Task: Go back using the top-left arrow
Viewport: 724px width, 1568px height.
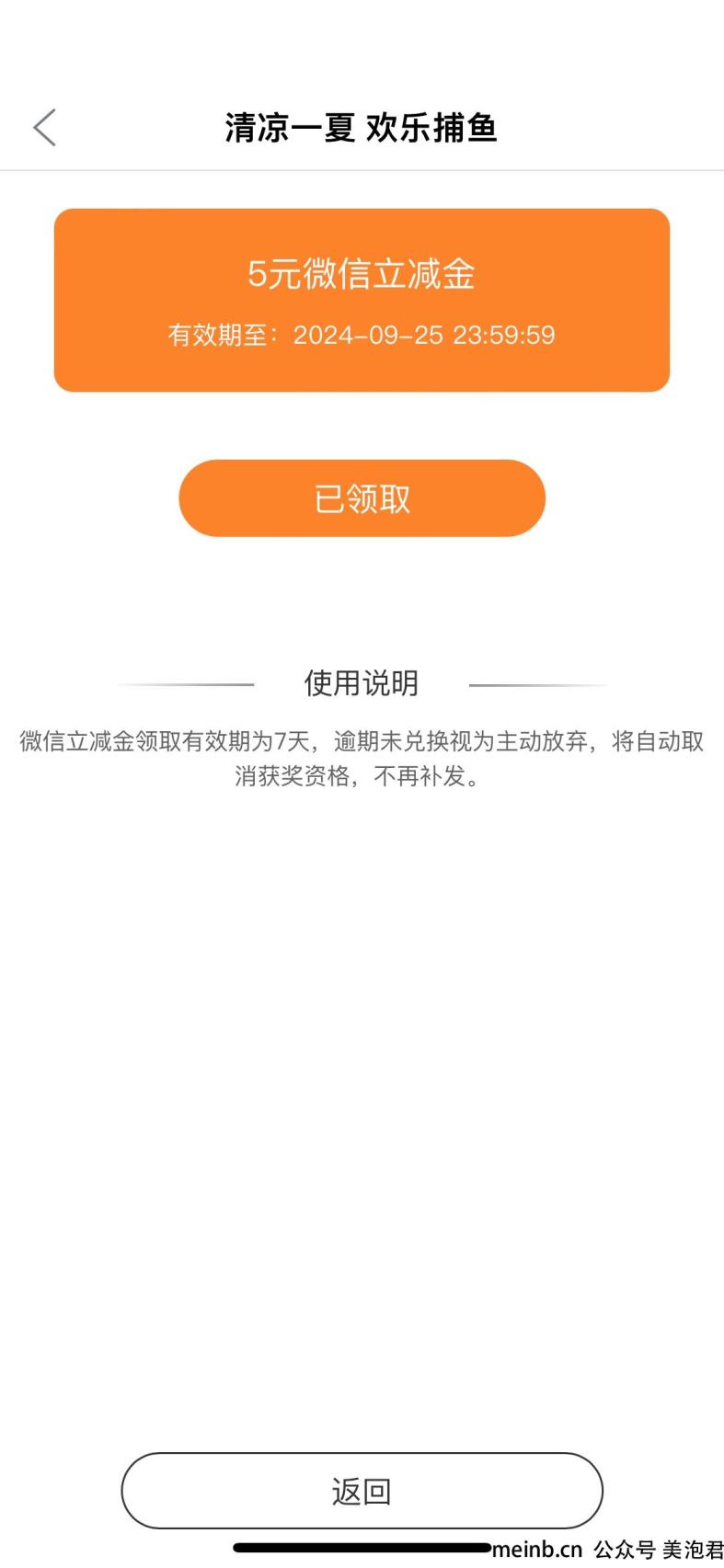Action: (x=44, y=127)
